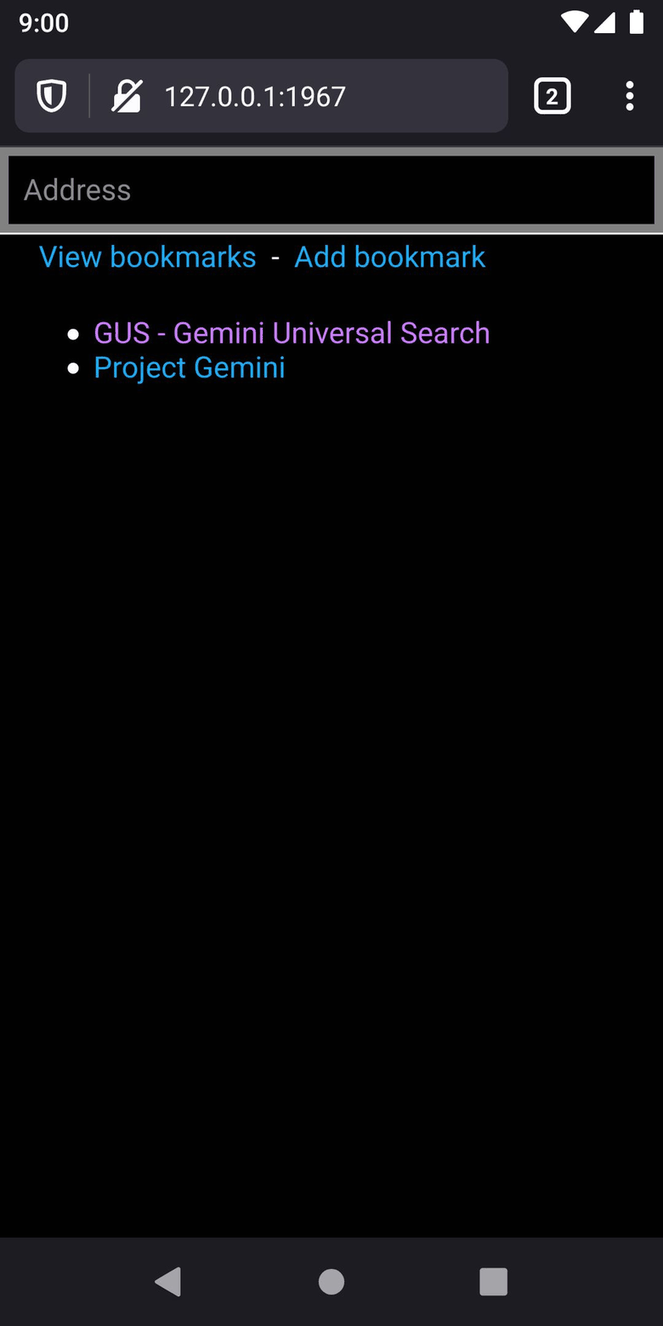This screenshot has width=663, height=1326.
Task: Open GUS - Gemini Universal Search link
Action: pos(291,333)
